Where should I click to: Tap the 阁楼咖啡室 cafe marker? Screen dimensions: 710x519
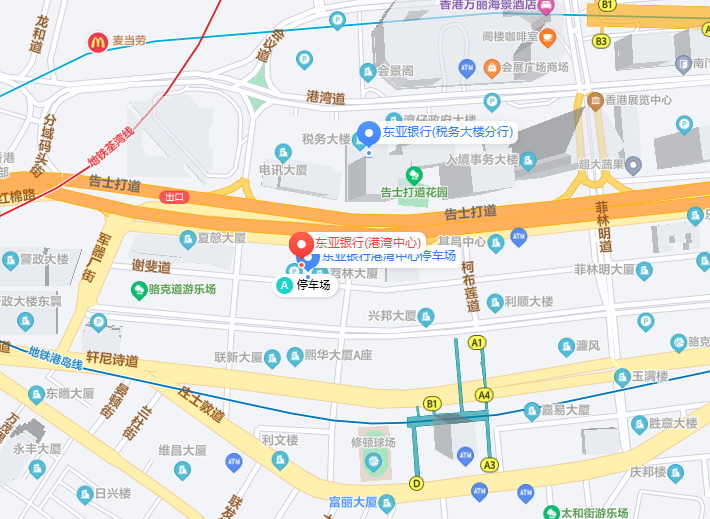548,37
